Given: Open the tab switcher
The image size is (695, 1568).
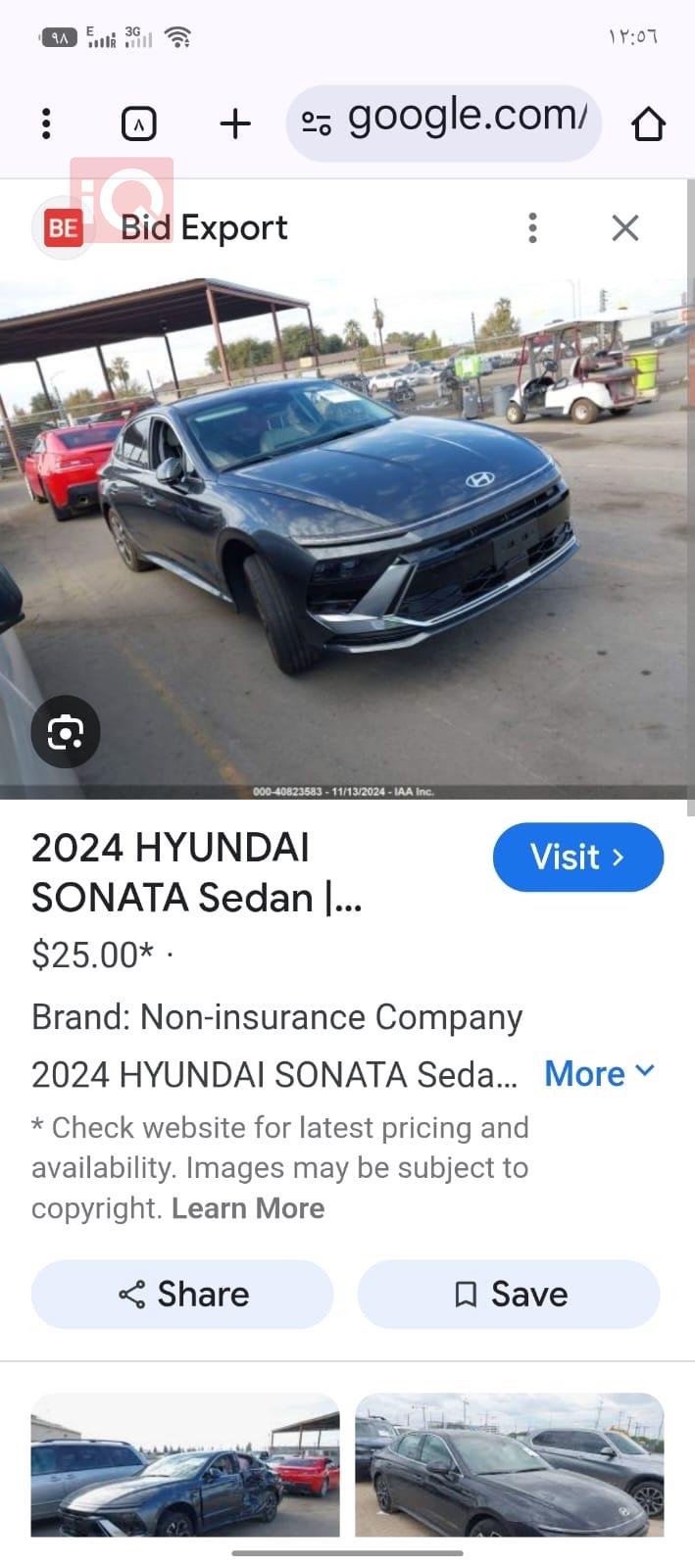Looking at the screenshot, I should point(138,123).
